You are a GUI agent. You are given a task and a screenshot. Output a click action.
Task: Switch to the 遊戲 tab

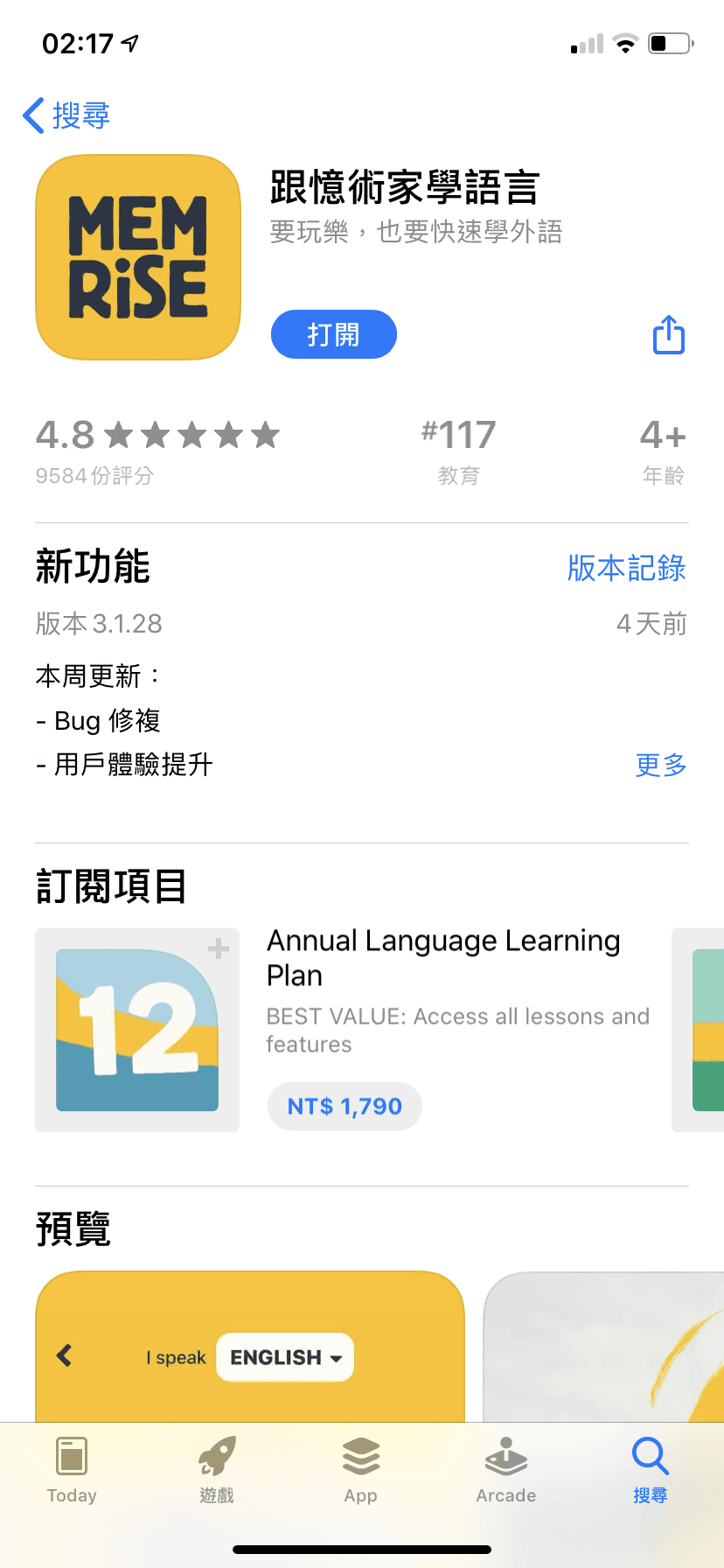[217, 1470]
